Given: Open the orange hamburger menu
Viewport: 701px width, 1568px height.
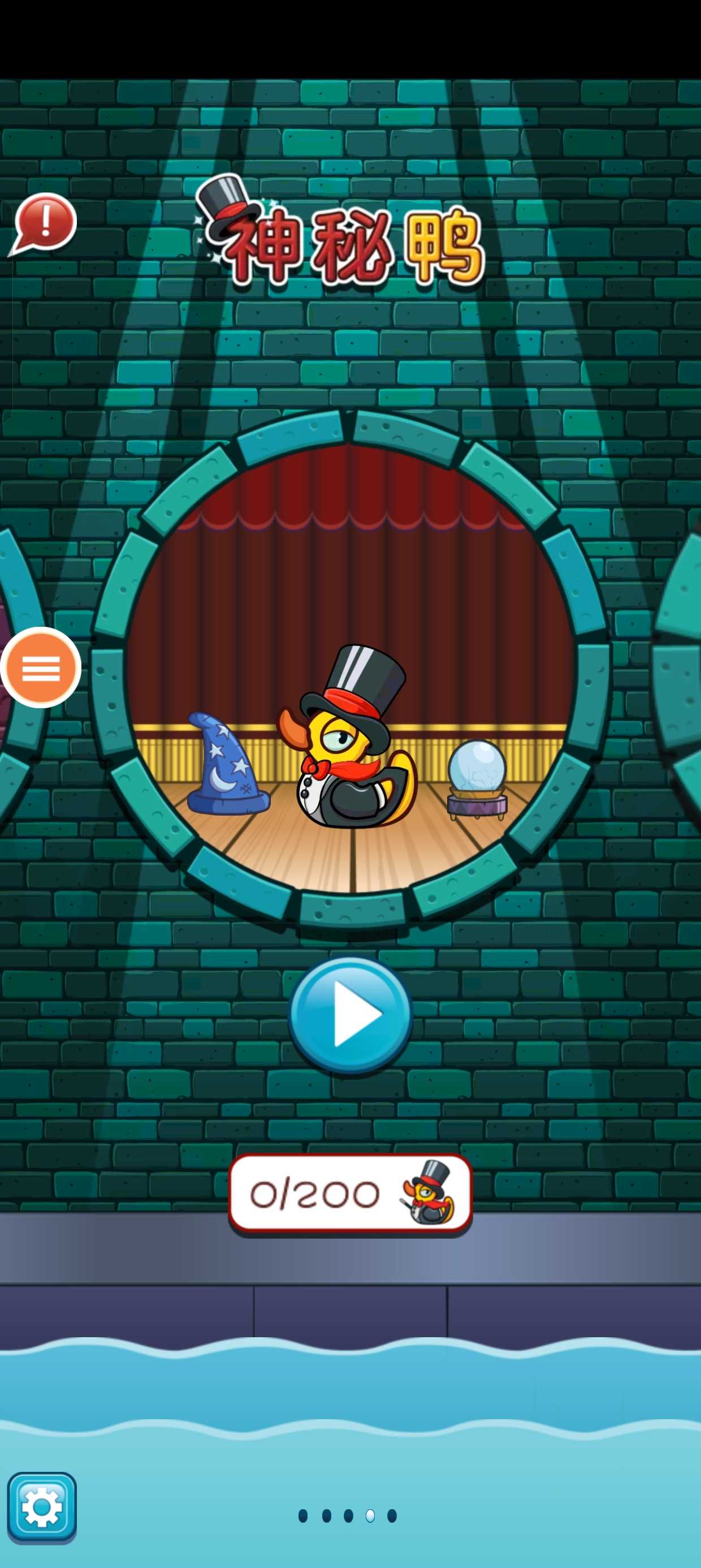Looking at the screenshot, I should click(41, 667).
